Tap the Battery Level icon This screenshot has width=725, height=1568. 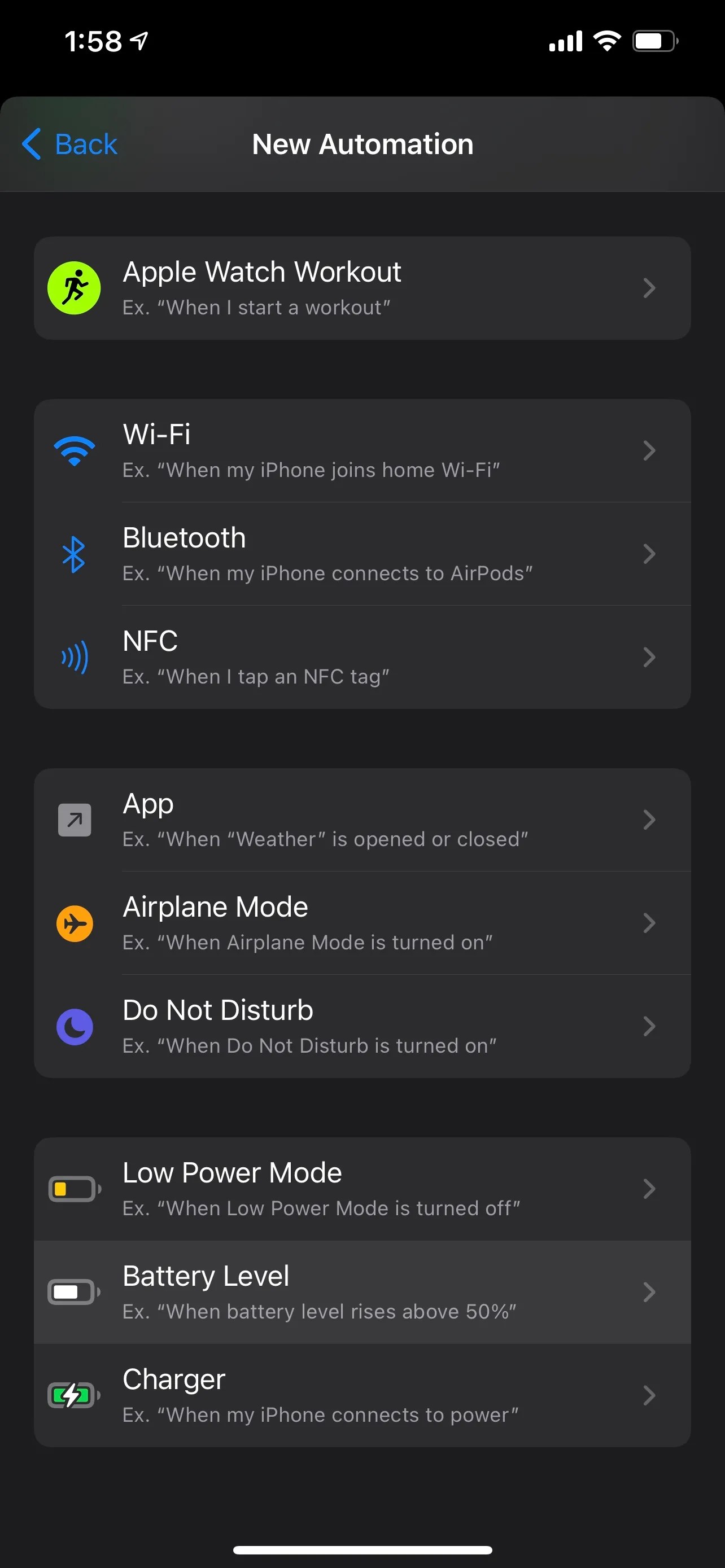tap(72, 1292)
